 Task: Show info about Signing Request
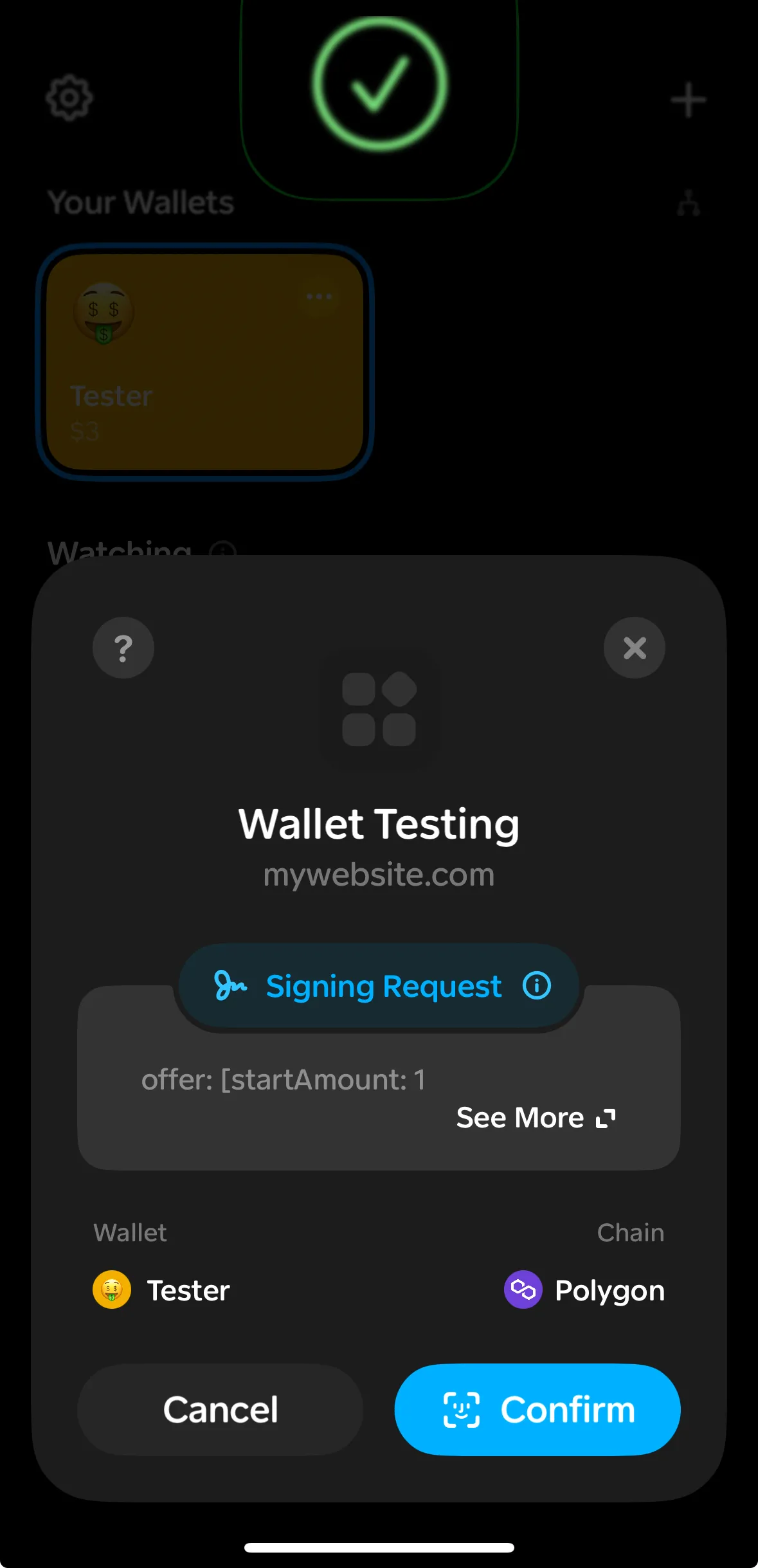tap(537, 985)
